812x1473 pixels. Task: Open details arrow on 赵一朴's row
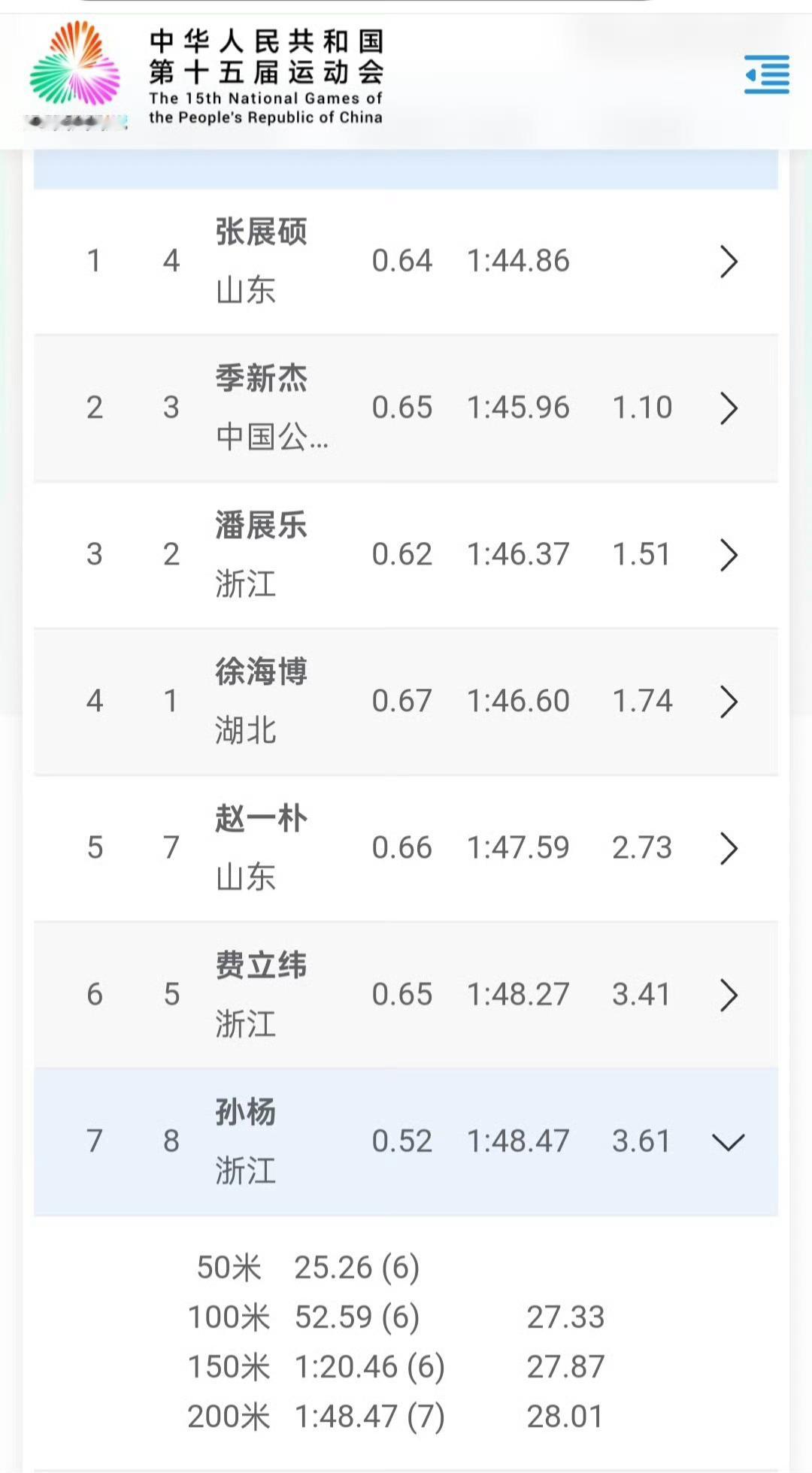point(727,847)
